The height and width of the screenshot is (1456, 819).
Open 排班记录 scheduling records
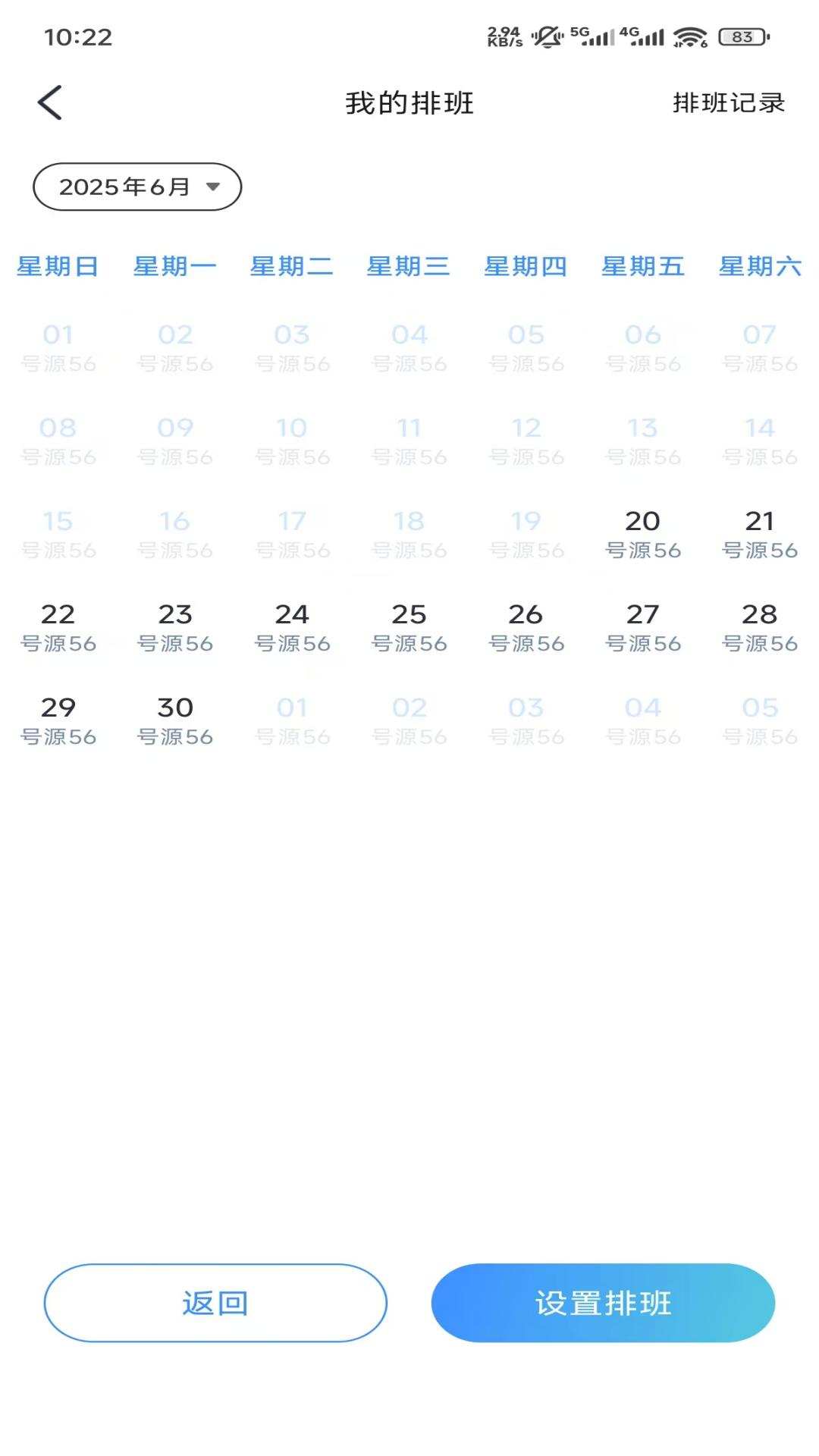coord(728,103)
